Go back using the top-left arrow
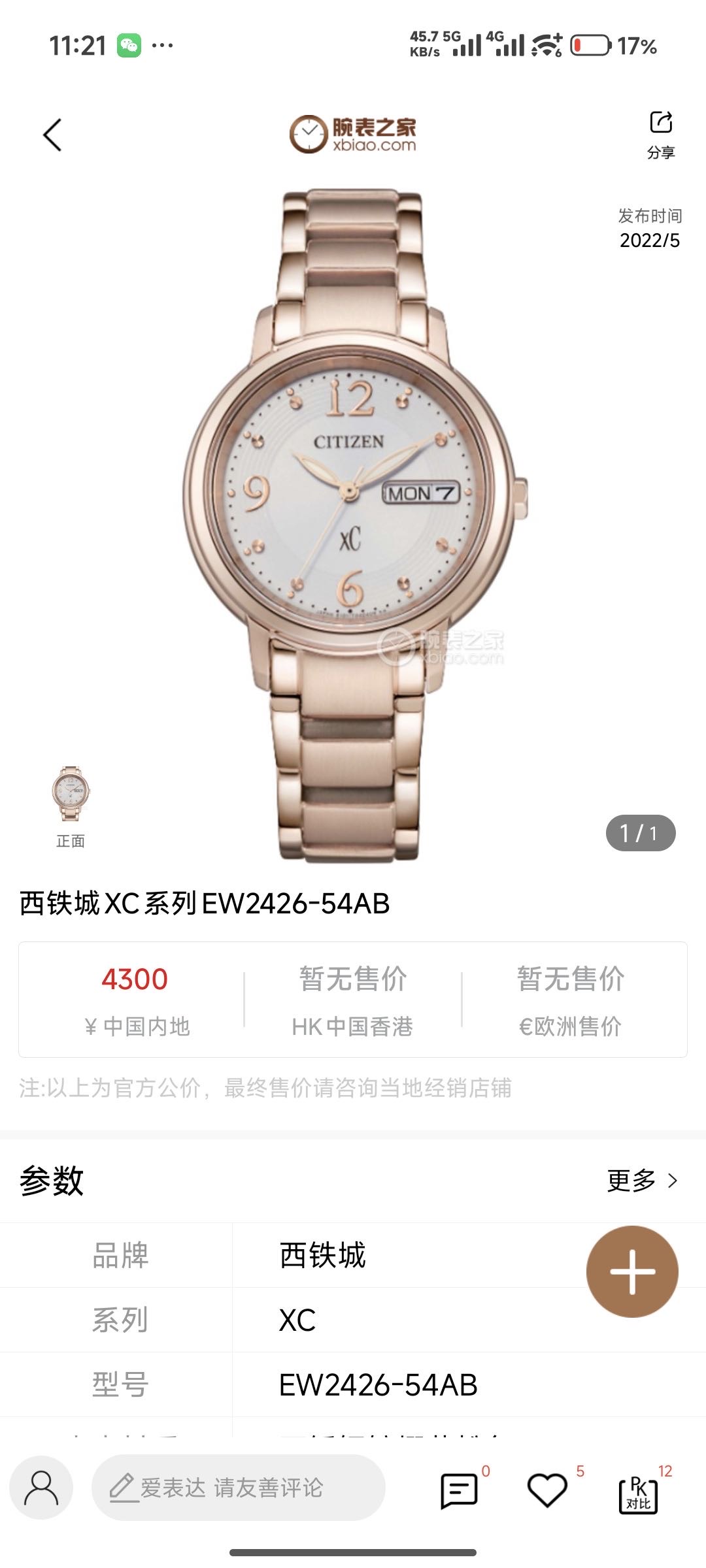Viewport: 706px width, 1568px height. click(52, 135)
